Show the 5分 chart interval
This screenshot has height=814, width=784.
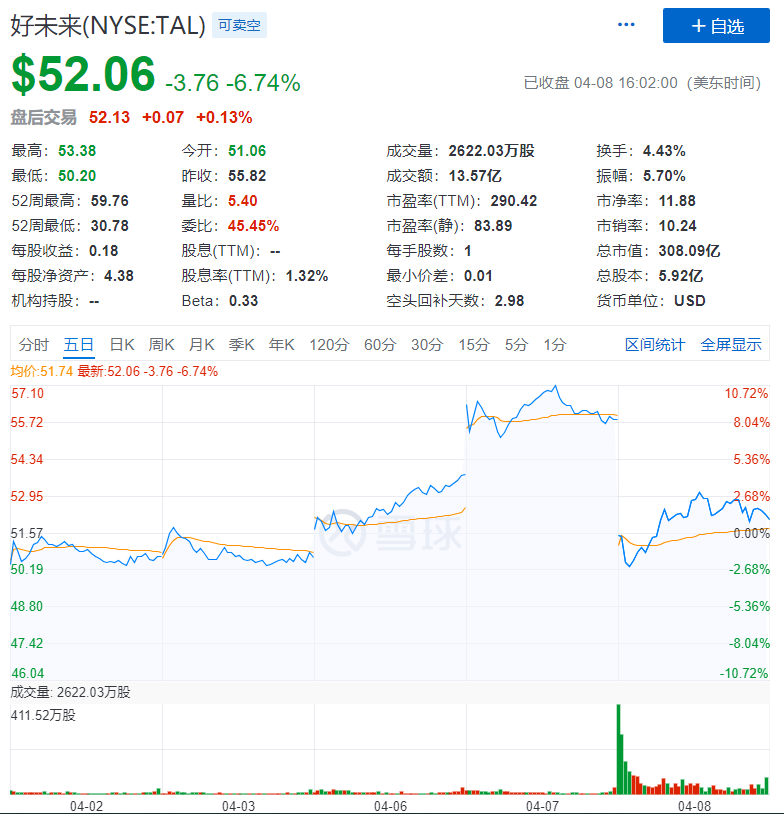[515, 345]
